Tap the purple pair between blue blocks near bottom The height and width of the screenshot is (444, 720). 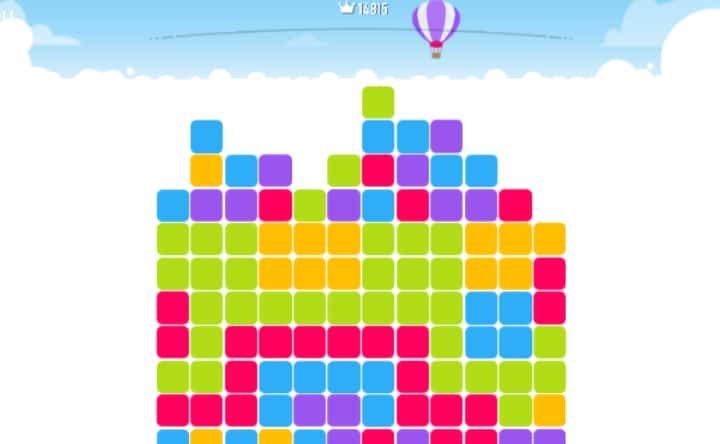326,409
